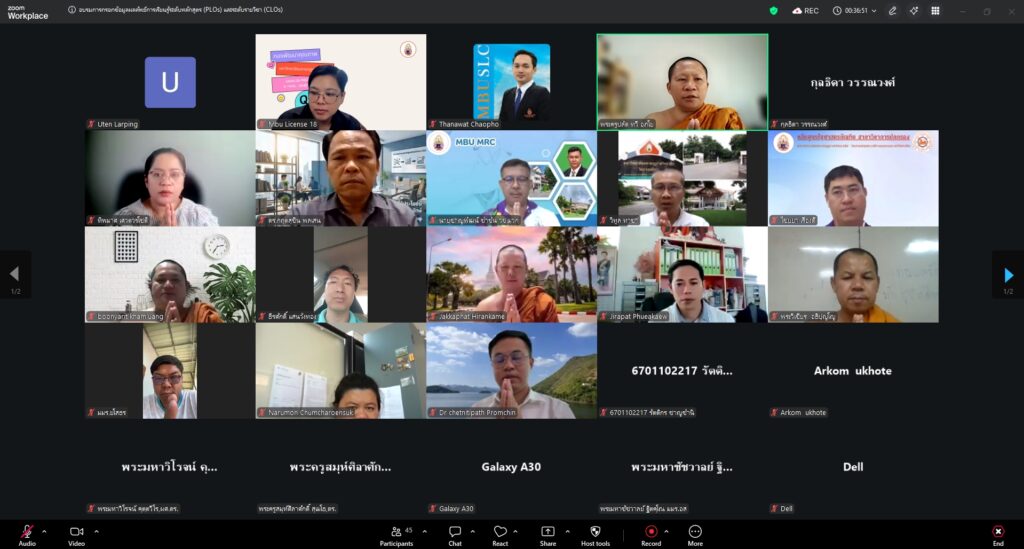Open the meeting security shield info

773,10
